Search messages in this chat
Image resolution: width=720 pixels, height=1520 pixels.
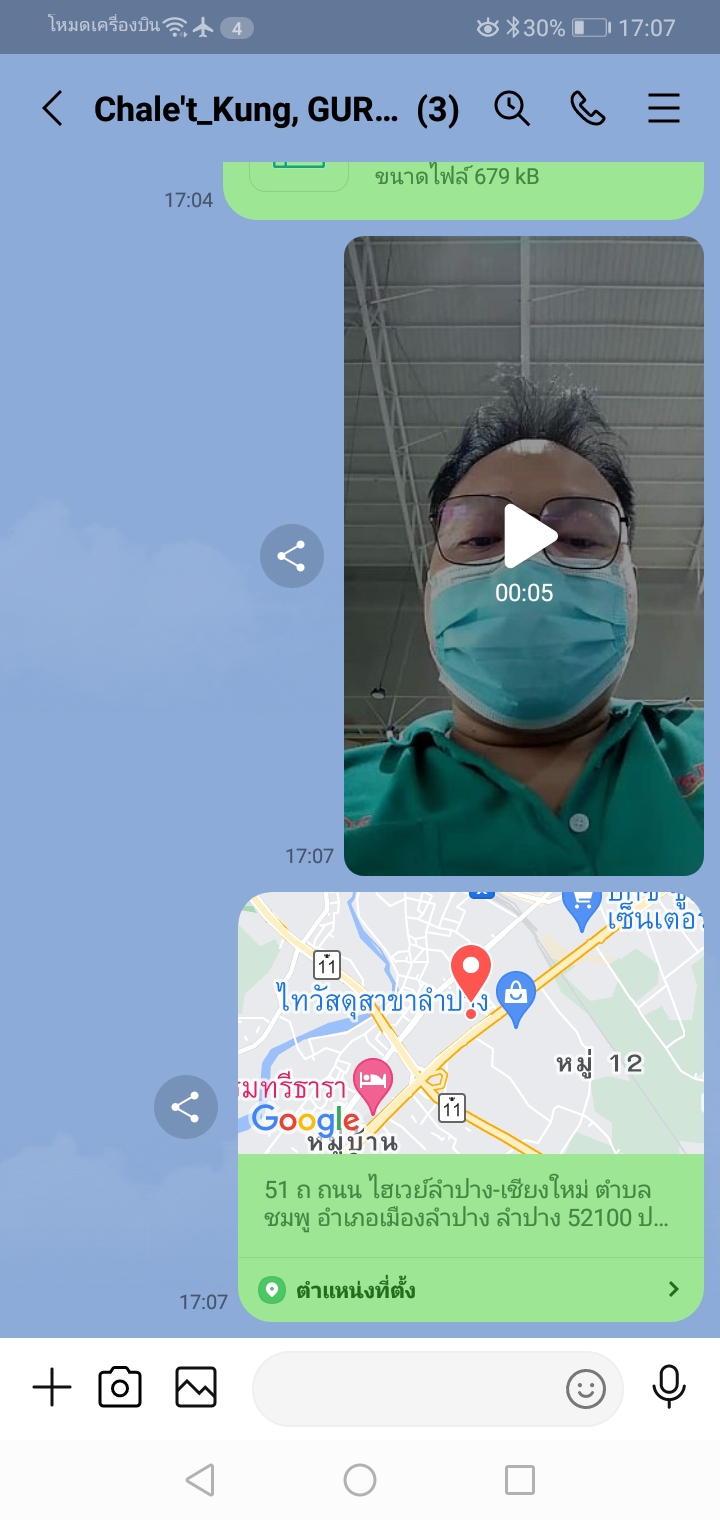pyautogui.click(x=512, y=108)
